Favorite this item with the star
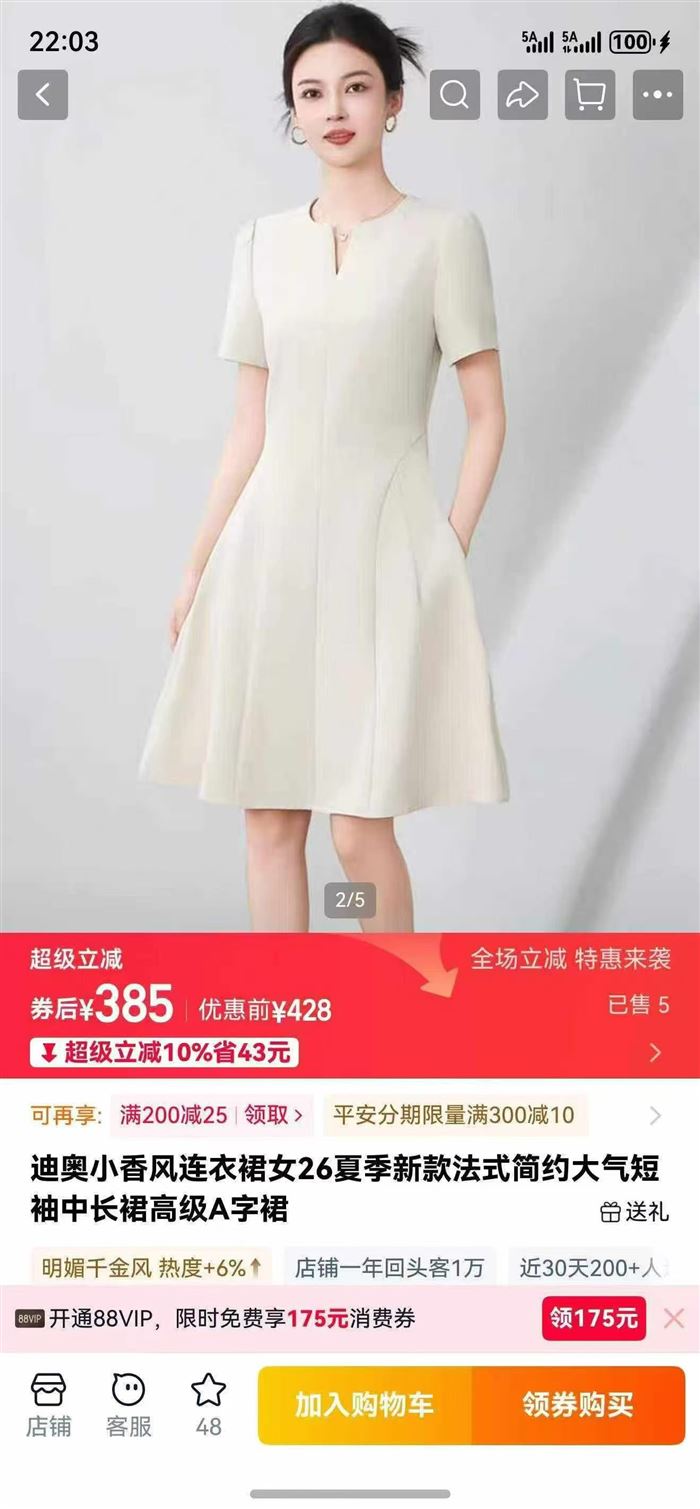700x1509 pixels. pos(208,1404)
